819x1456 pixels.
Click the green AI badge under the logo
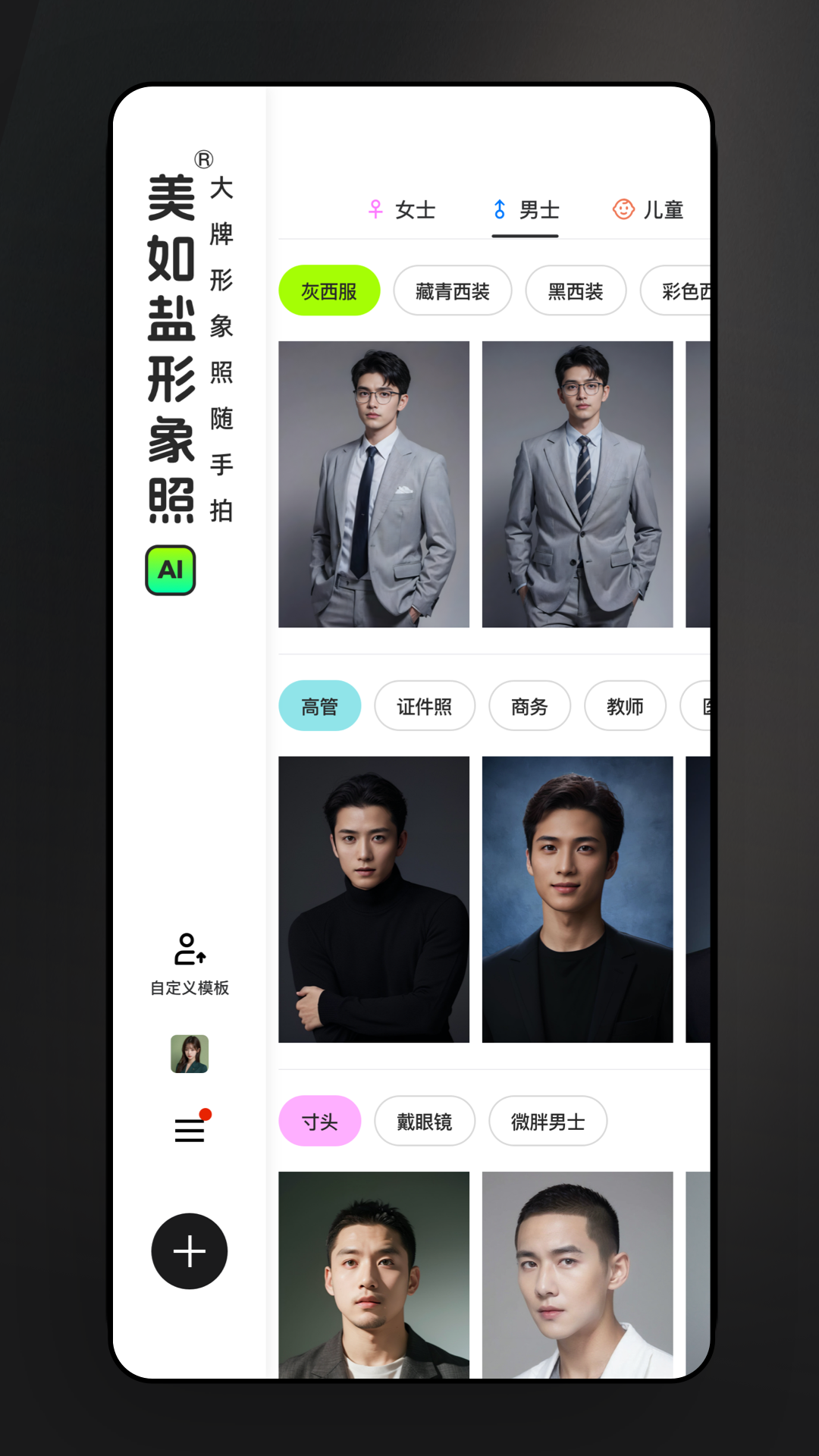(171, 570)
